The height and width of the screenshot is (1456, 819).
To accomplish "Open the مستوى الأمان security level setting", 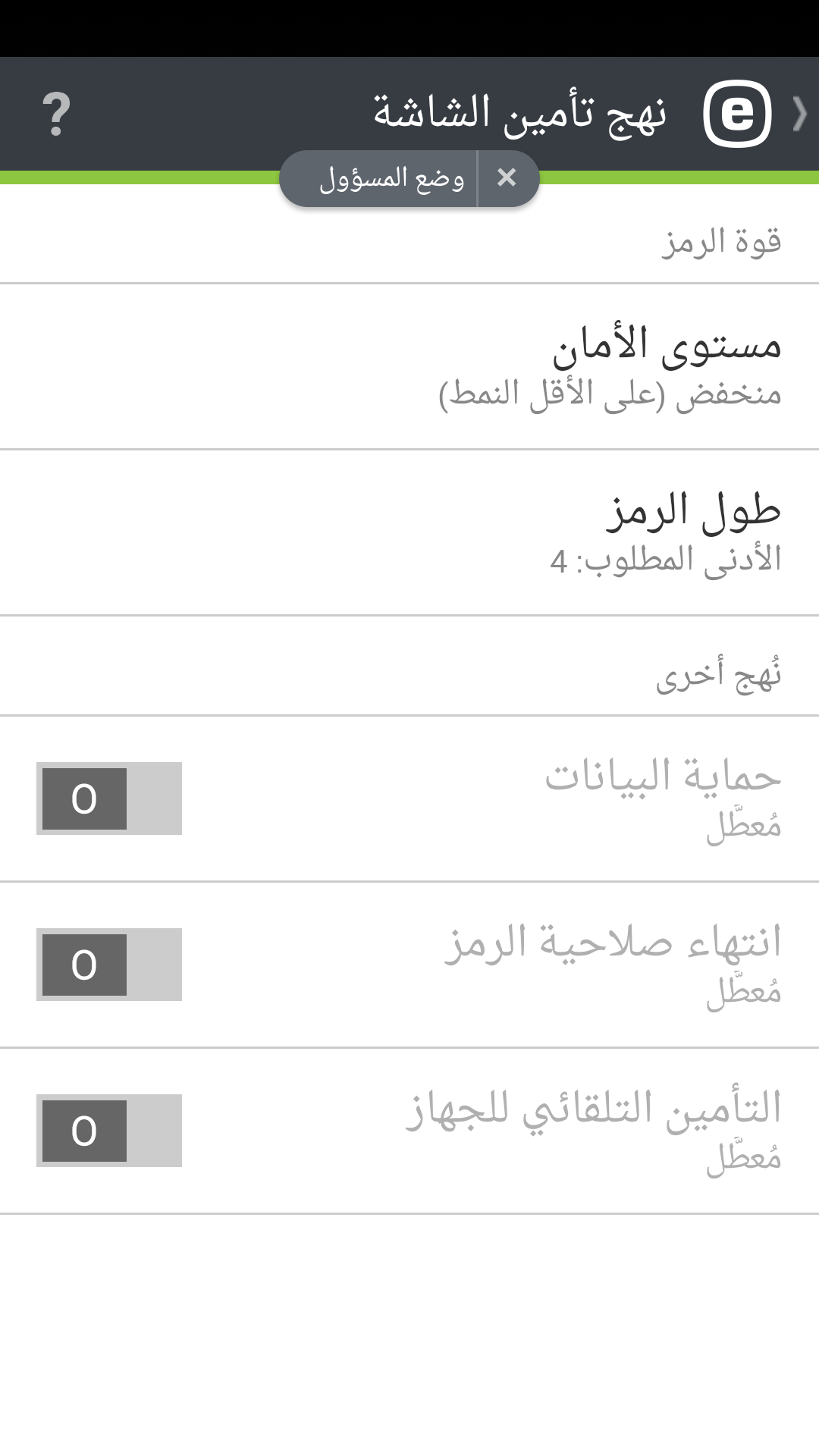I will coord(409,367).
